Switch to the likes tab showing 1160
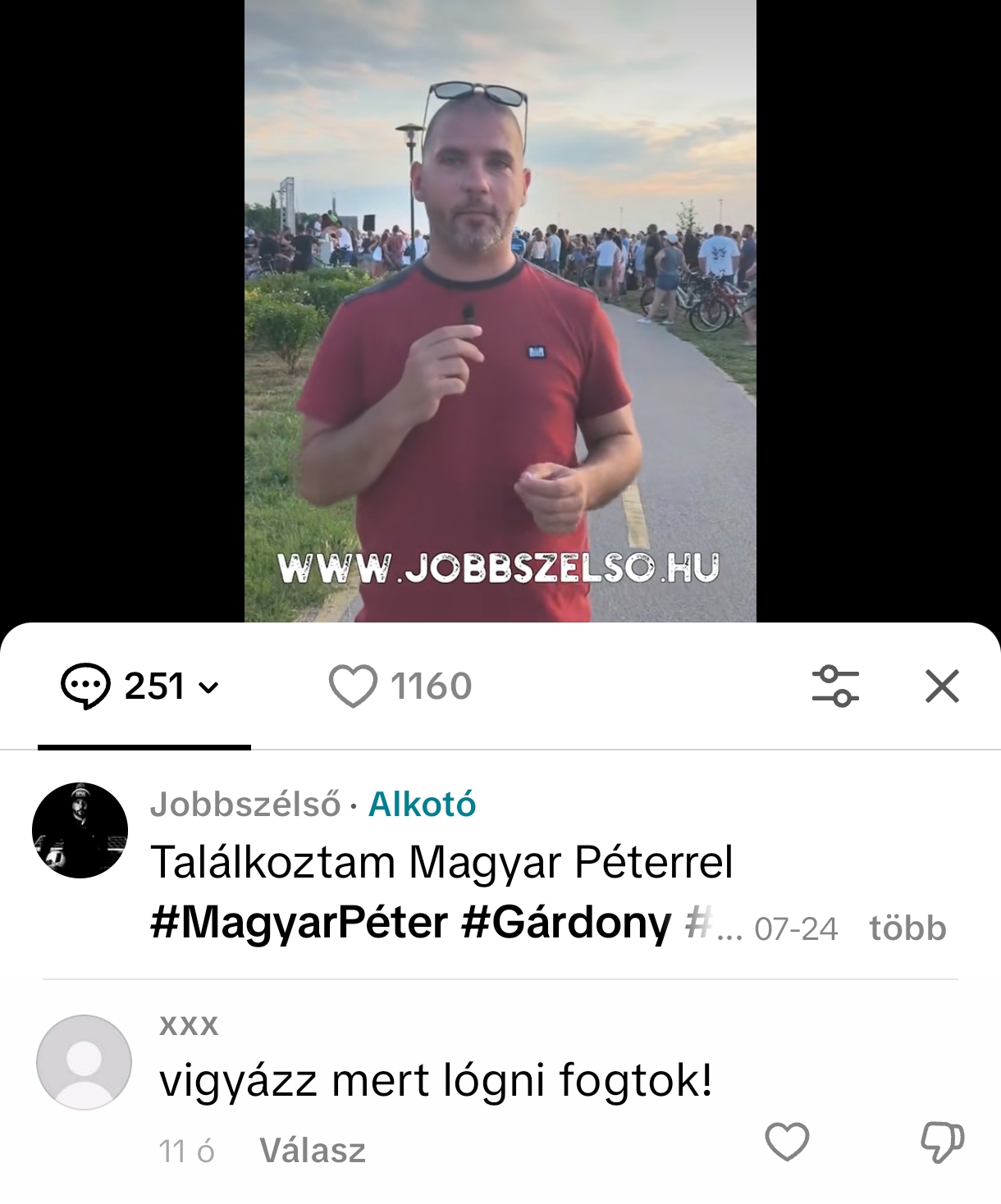The width and height of the screenshot is (1001, 1204). [x=400, y=686]
